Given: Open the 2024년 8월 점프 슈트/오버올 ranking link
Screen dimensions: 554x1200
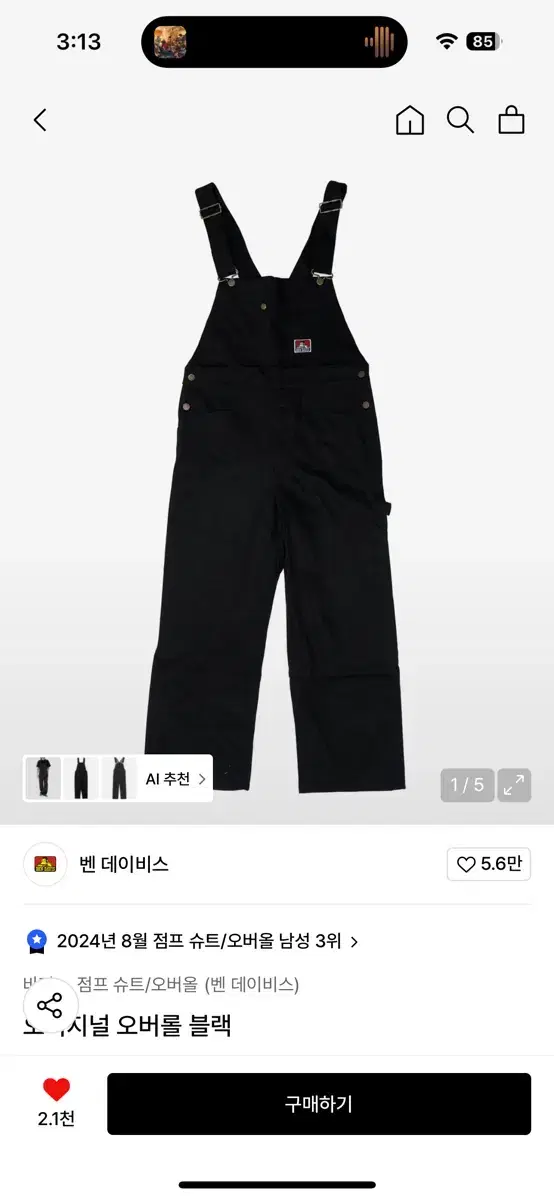Looking at the screenshot, I should pos(192,941).
